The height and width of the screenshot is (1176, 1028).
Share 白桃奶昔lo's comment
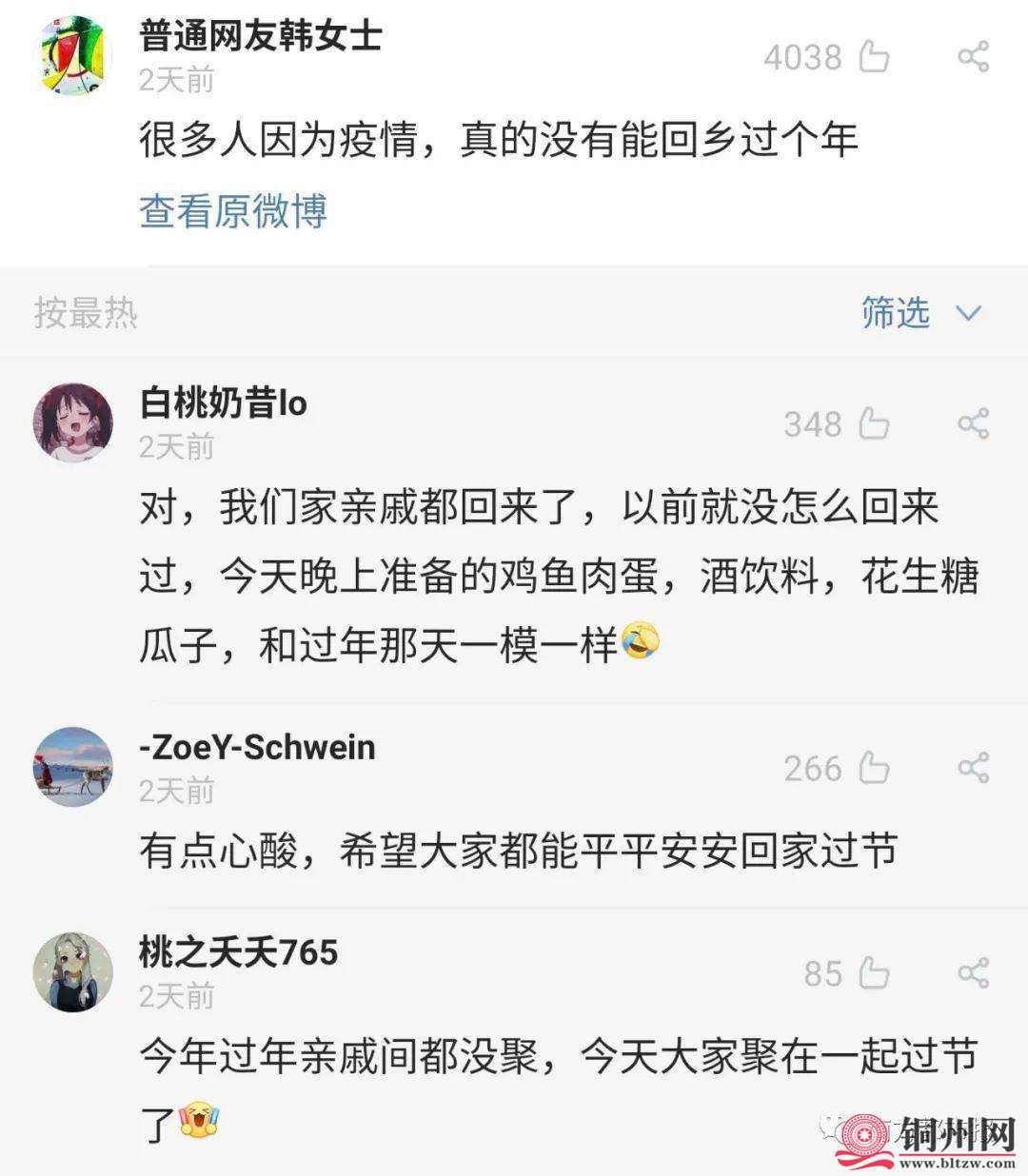coord(973,424)
